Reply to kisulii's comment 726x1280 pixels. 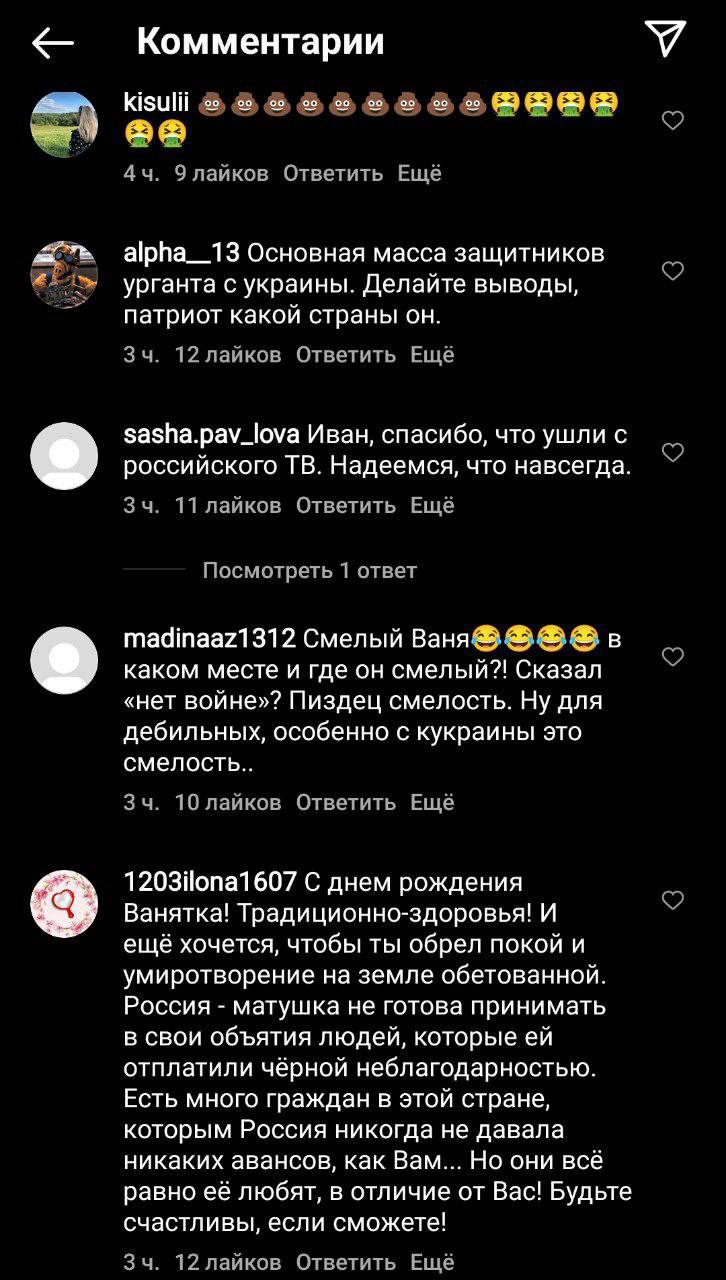(333, 173)
